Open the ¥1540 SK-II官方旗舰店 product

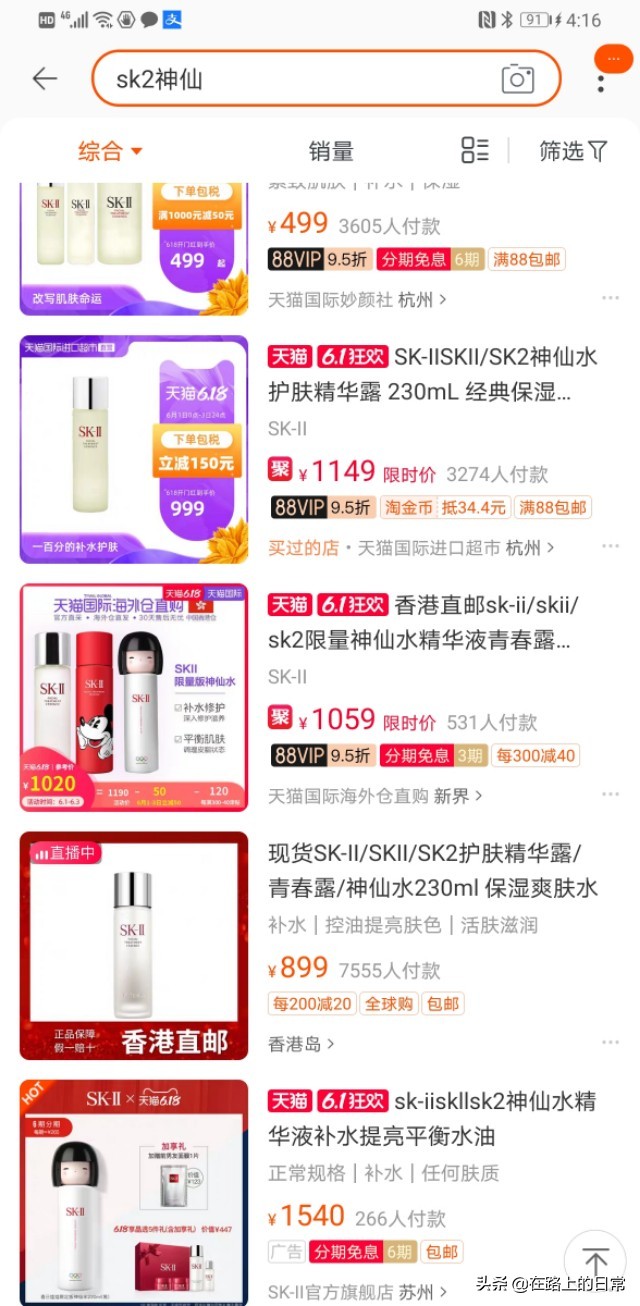432,1118
